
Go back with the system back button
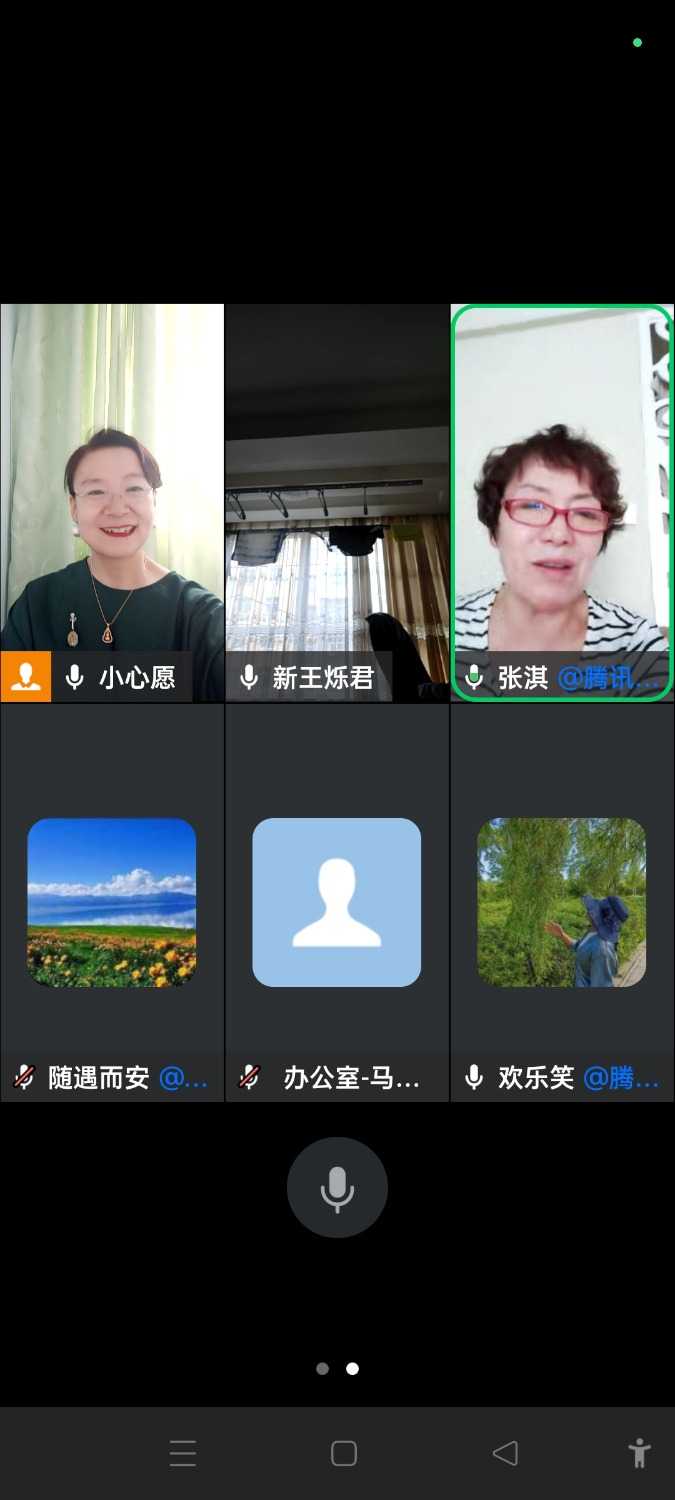[505, 1453]
